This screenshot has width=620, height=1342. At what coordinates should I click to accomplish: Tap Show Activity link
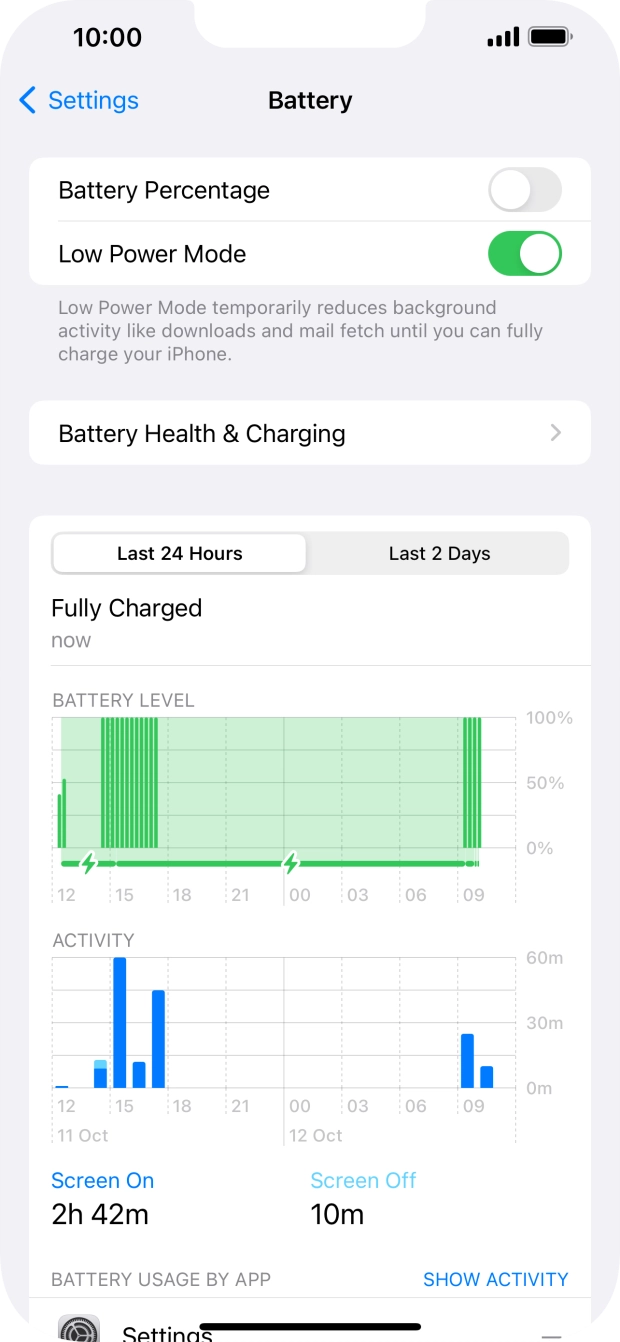pyautogui.click(x=495, y=1279)
